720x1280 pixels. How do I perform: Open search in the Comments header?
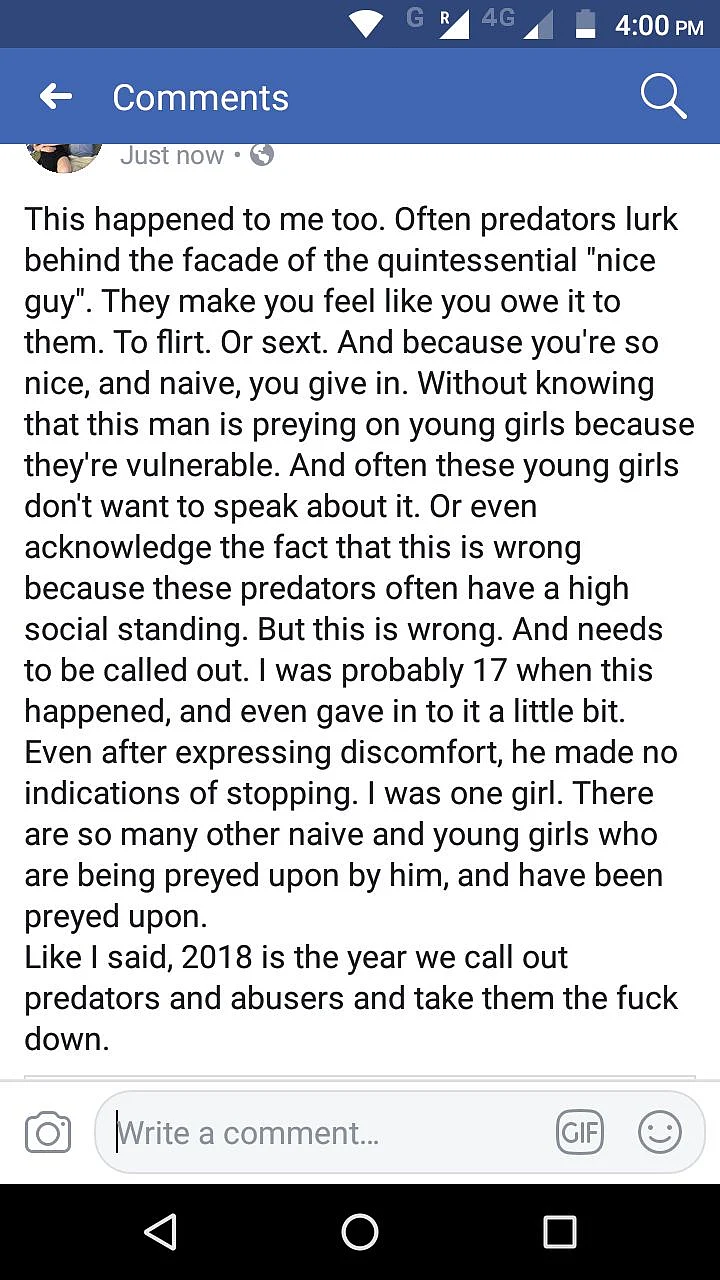tap(663, 97)
